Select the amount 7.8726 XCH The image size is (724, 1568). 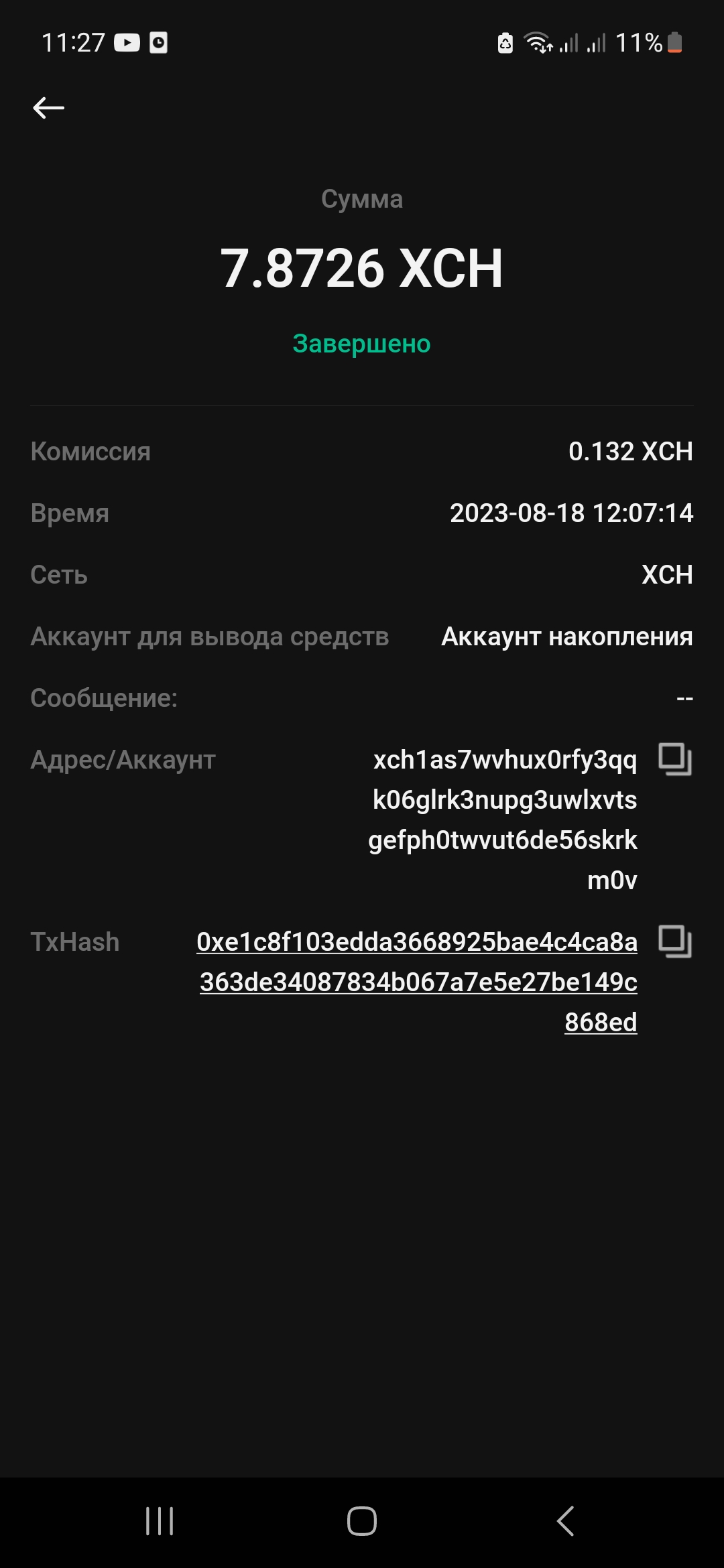click(362, 269)
